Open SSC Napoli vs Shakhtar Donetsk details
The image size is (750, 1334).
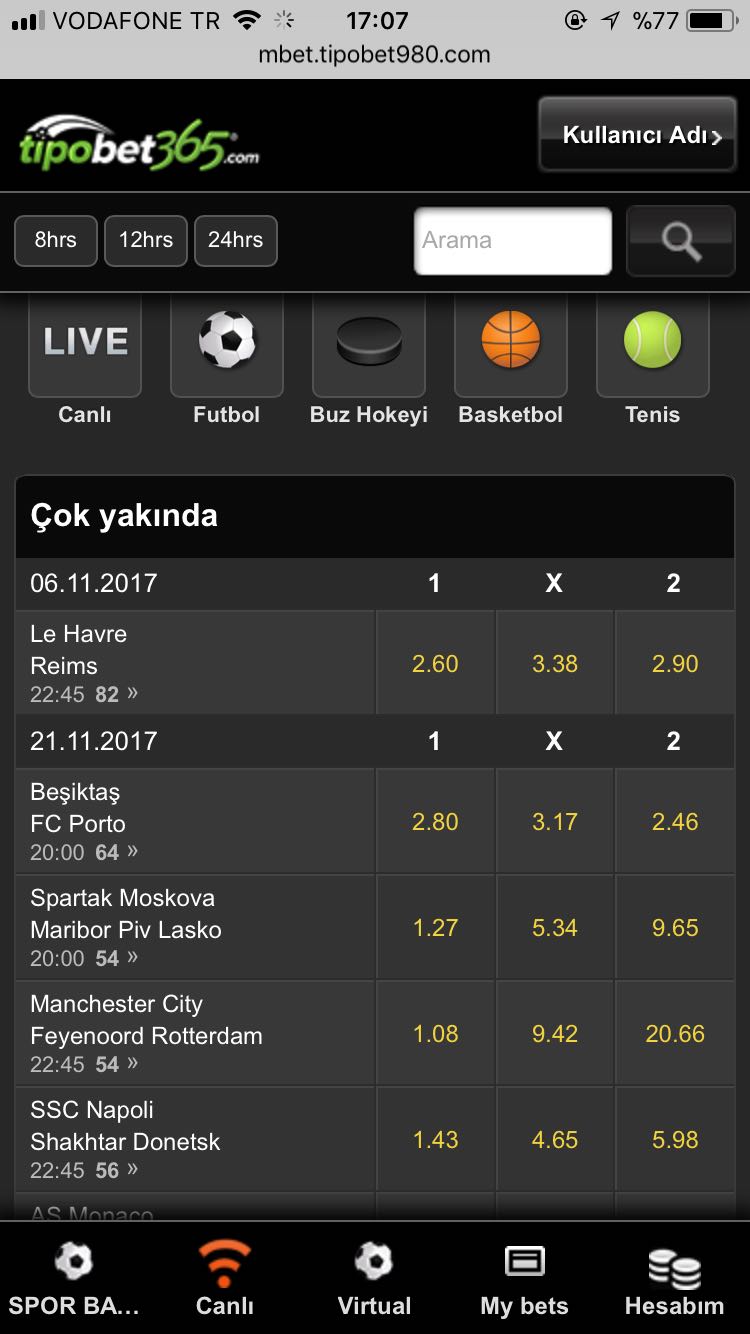click(195, 1140)
